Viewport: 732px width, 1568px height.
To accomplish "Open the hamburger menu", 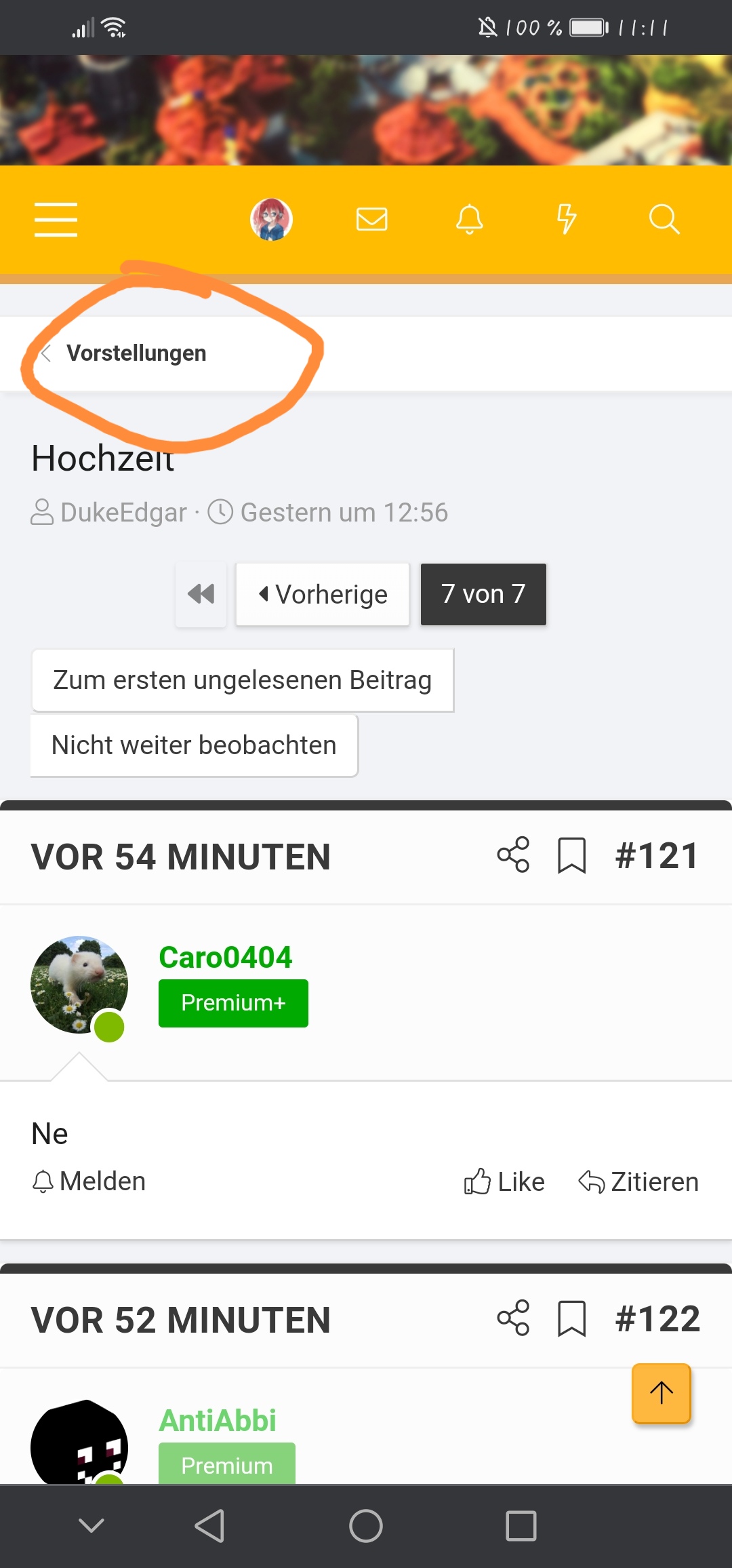I will pyautogui.click(x=56, y=219).
